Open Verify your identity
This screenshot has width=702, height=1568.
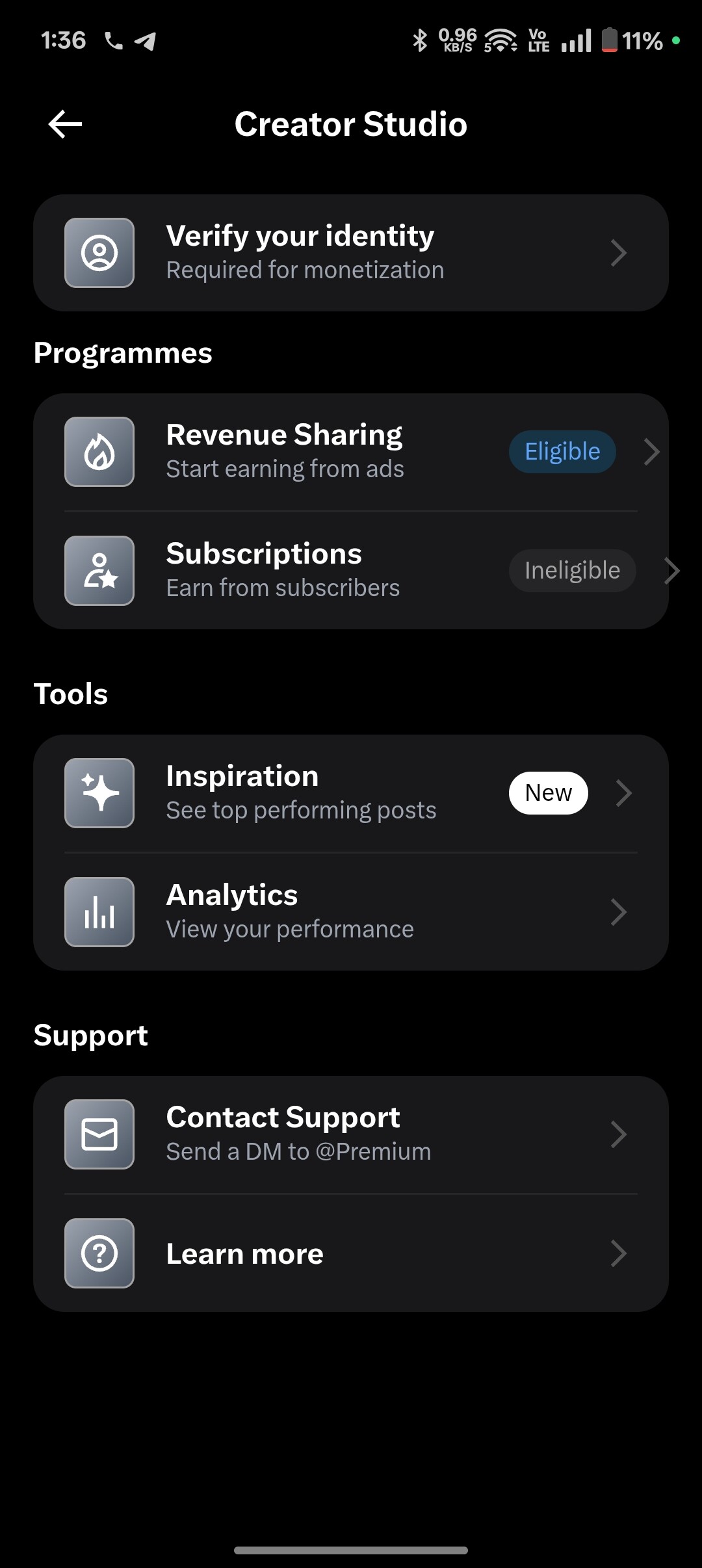point(351,253)
